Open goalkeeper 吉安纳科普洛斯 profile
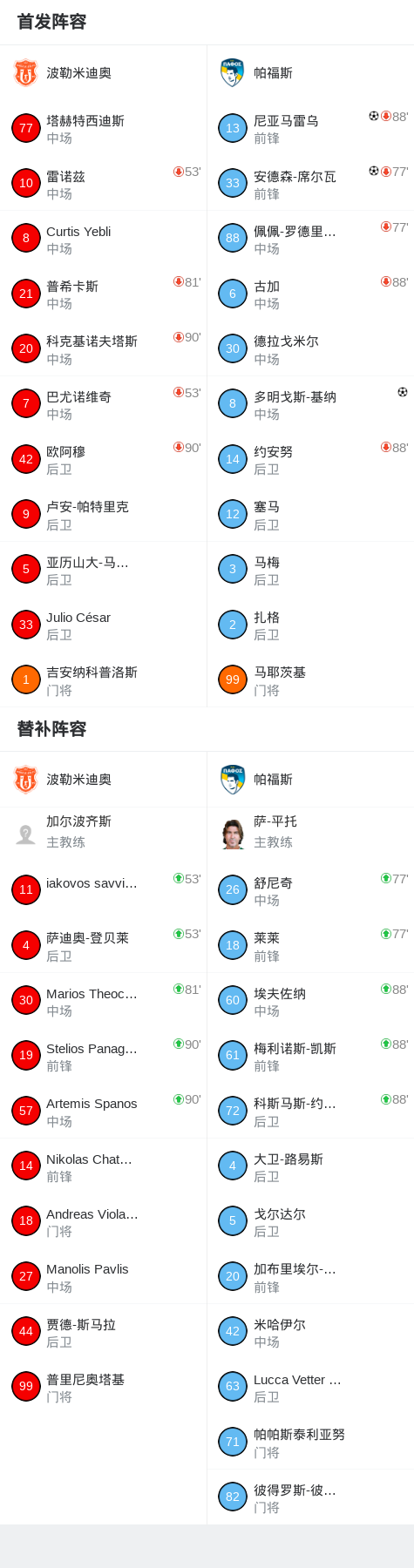This screenshot has width=414, height=1568. tap(103, 680)
